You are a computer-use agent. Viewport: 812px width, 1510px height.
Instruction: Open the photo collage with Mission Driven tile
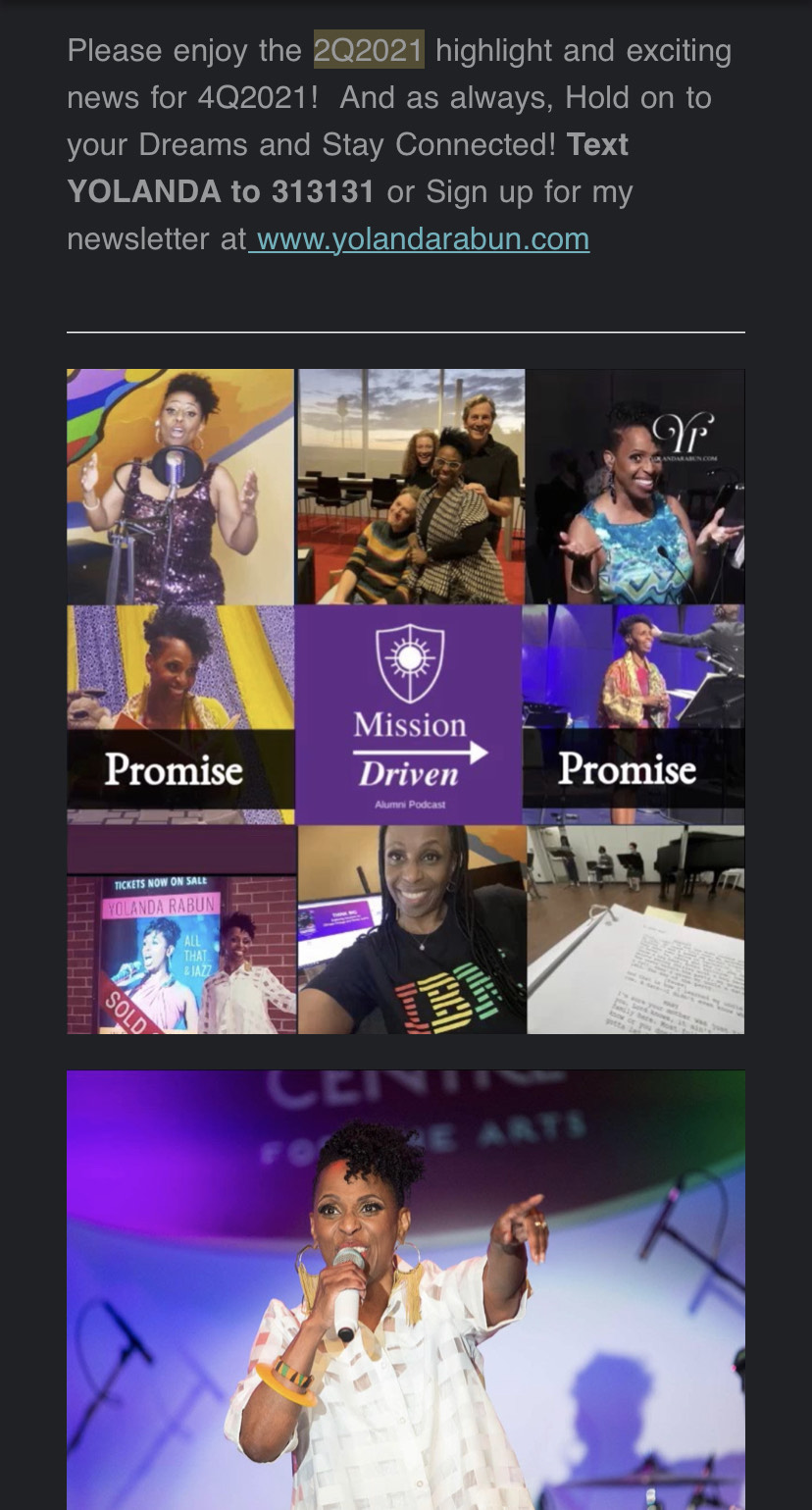click(406, 701)
